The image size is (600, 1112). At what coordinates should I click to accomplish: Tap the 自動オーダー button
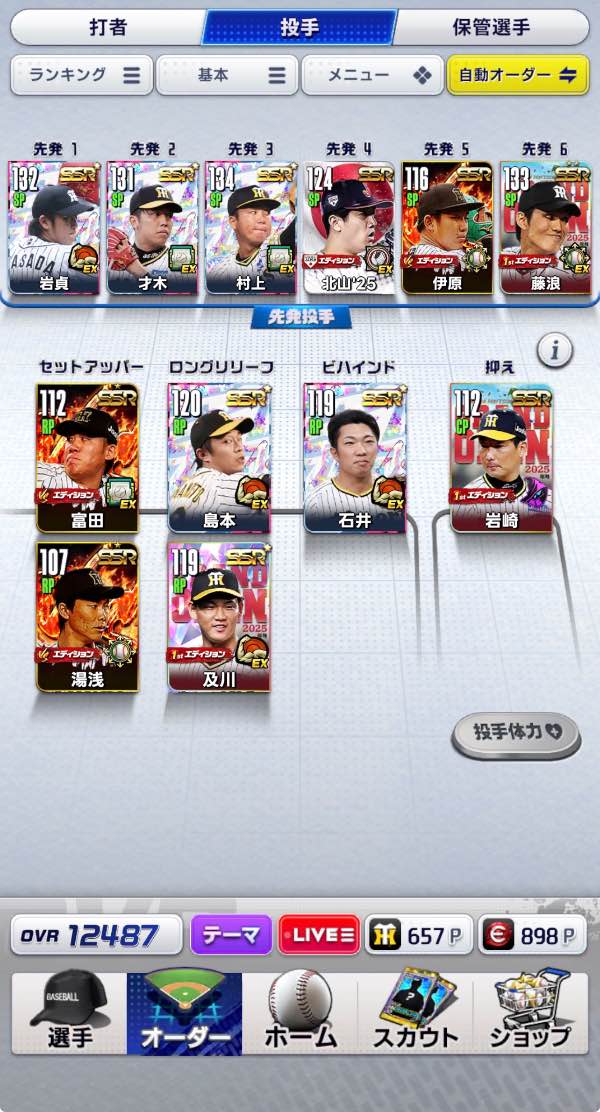(x=517, y=75)
